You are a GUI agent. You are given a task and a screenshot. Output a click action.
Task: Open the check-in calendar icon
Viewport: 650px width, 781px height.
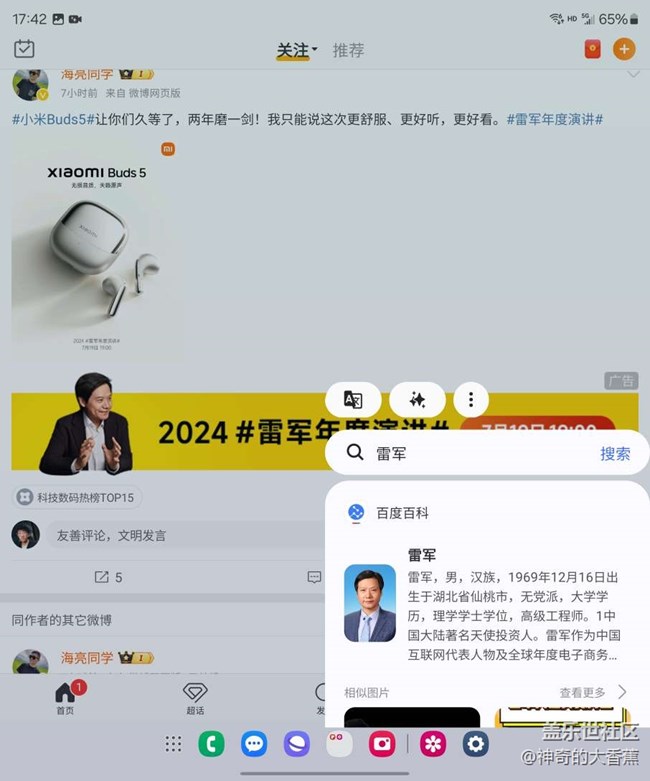pyautogui.click(x=25, y=49)
